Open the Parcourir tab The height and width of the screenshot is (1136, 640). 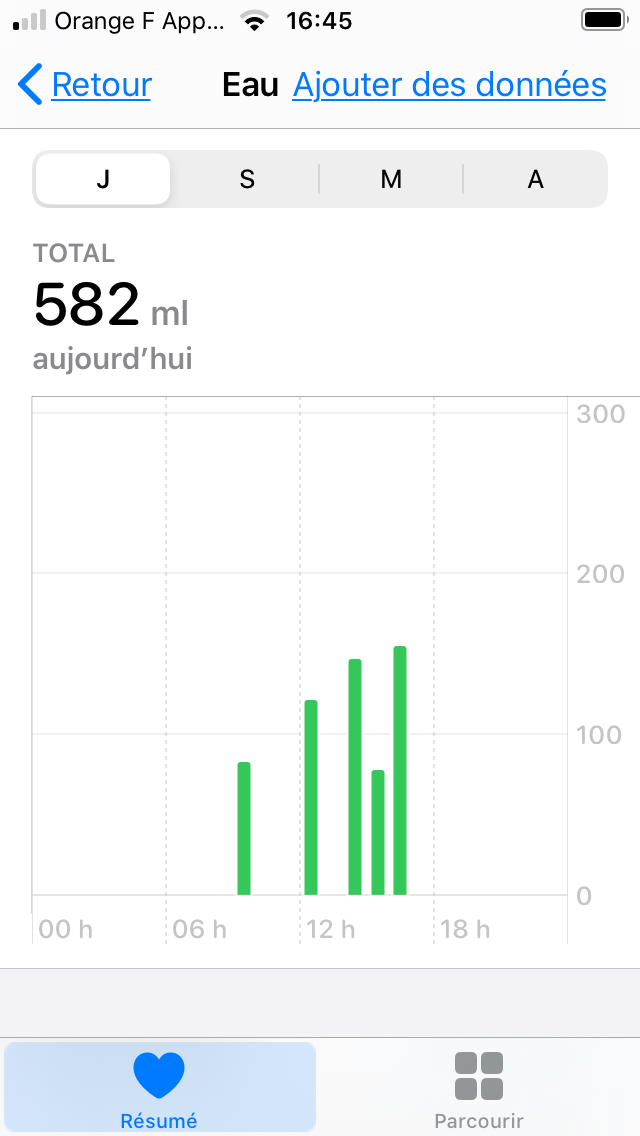tap(479, 1087)
